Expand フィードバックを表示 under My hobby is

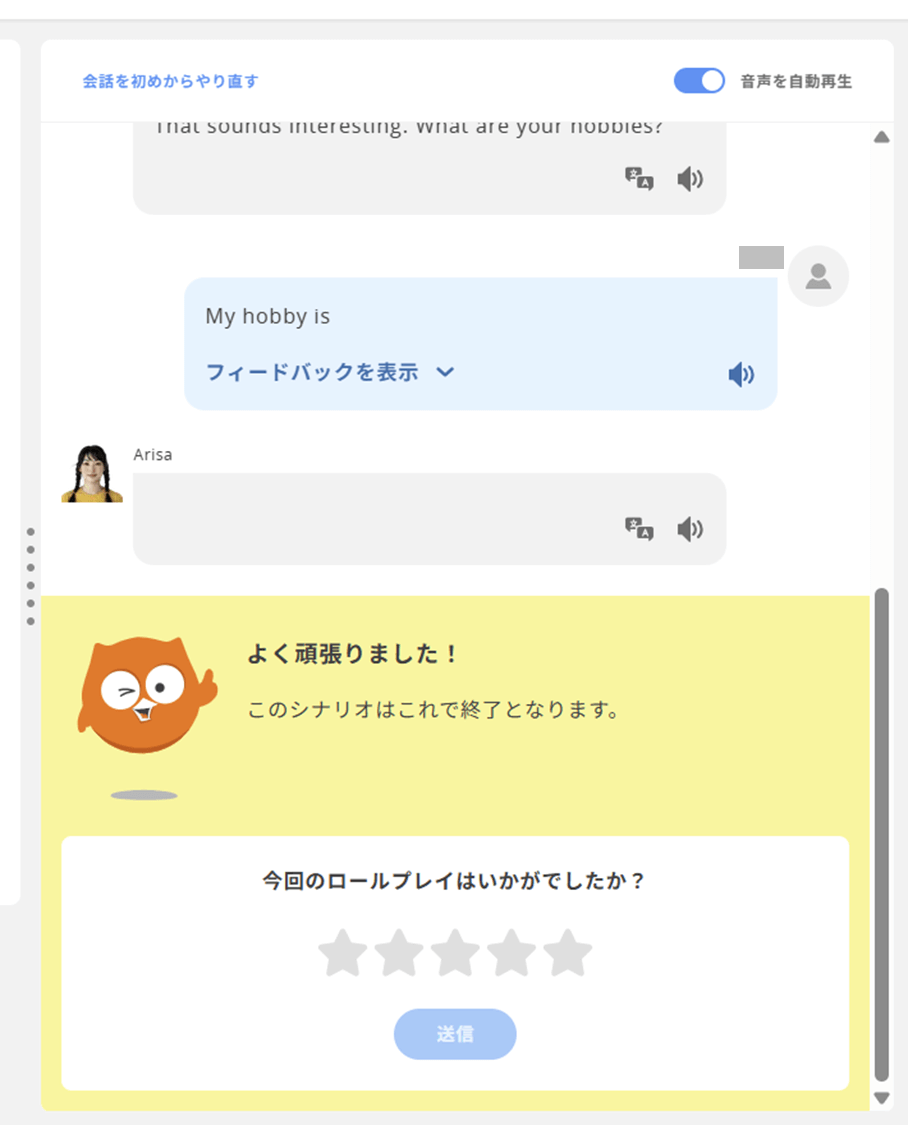pyautogui.click(x=330, y=372)
